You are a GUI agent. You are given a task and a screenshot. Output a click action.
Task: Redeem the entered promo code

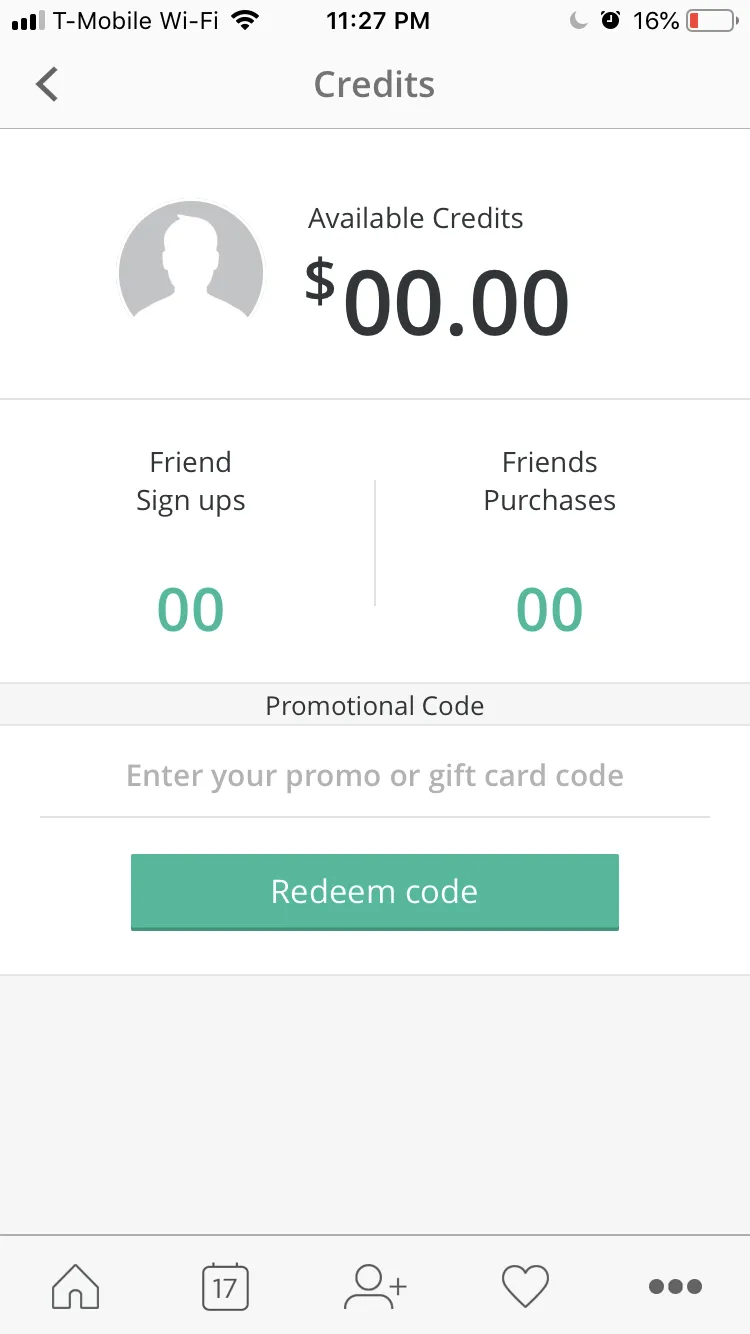375,891
